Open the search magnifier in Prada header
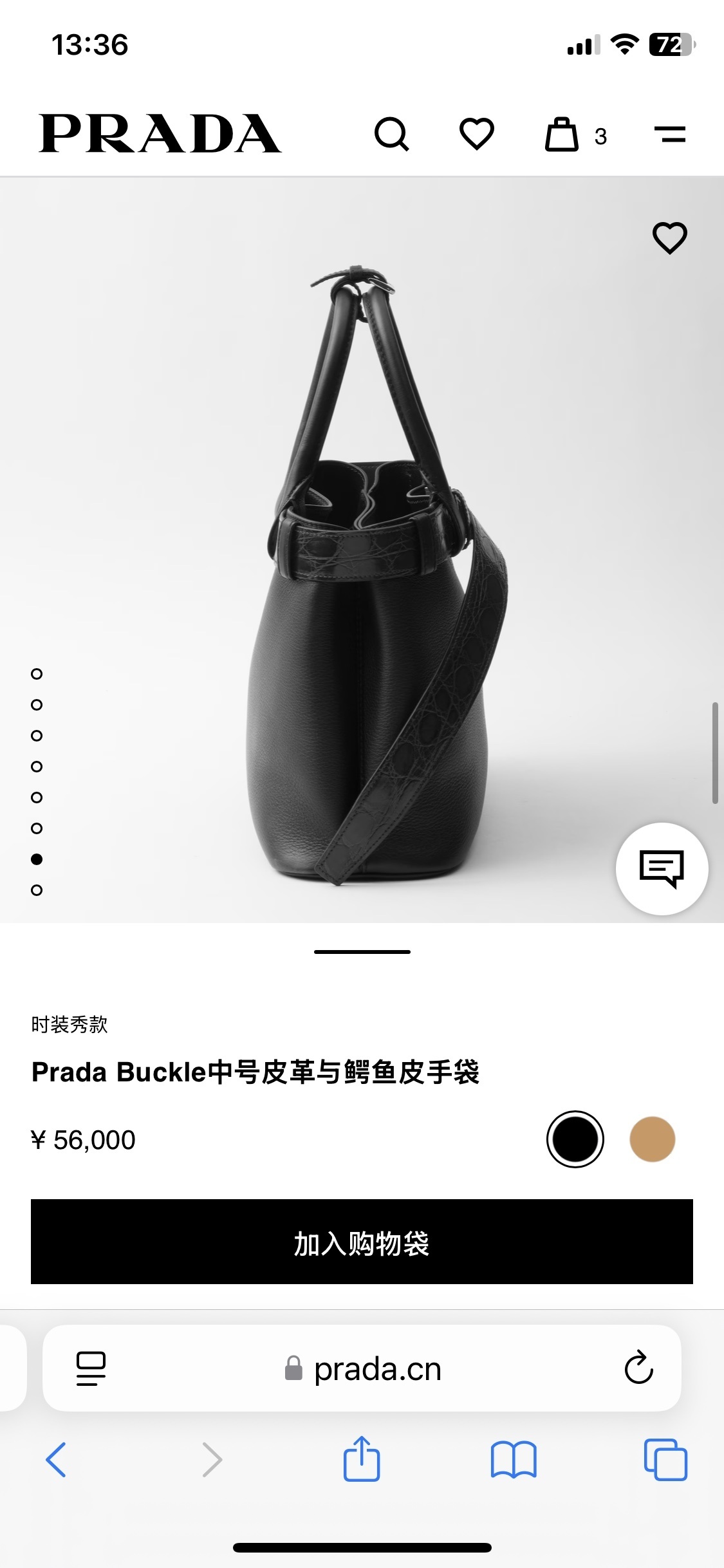The width and height of the screenshot is (724, 1568). pyautogui.click(x=391, y=134)
